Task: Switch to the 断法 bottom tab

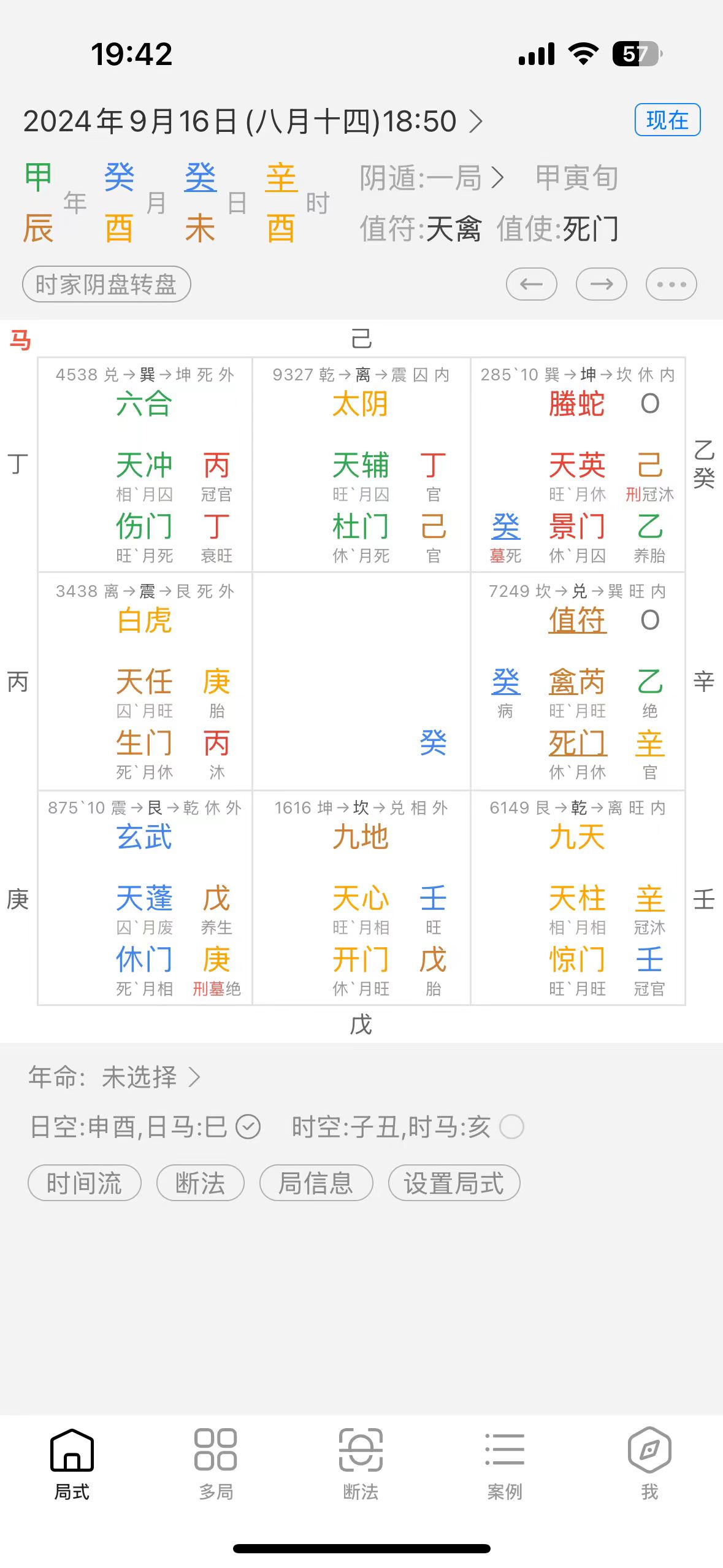Action: click(361, 1464)
